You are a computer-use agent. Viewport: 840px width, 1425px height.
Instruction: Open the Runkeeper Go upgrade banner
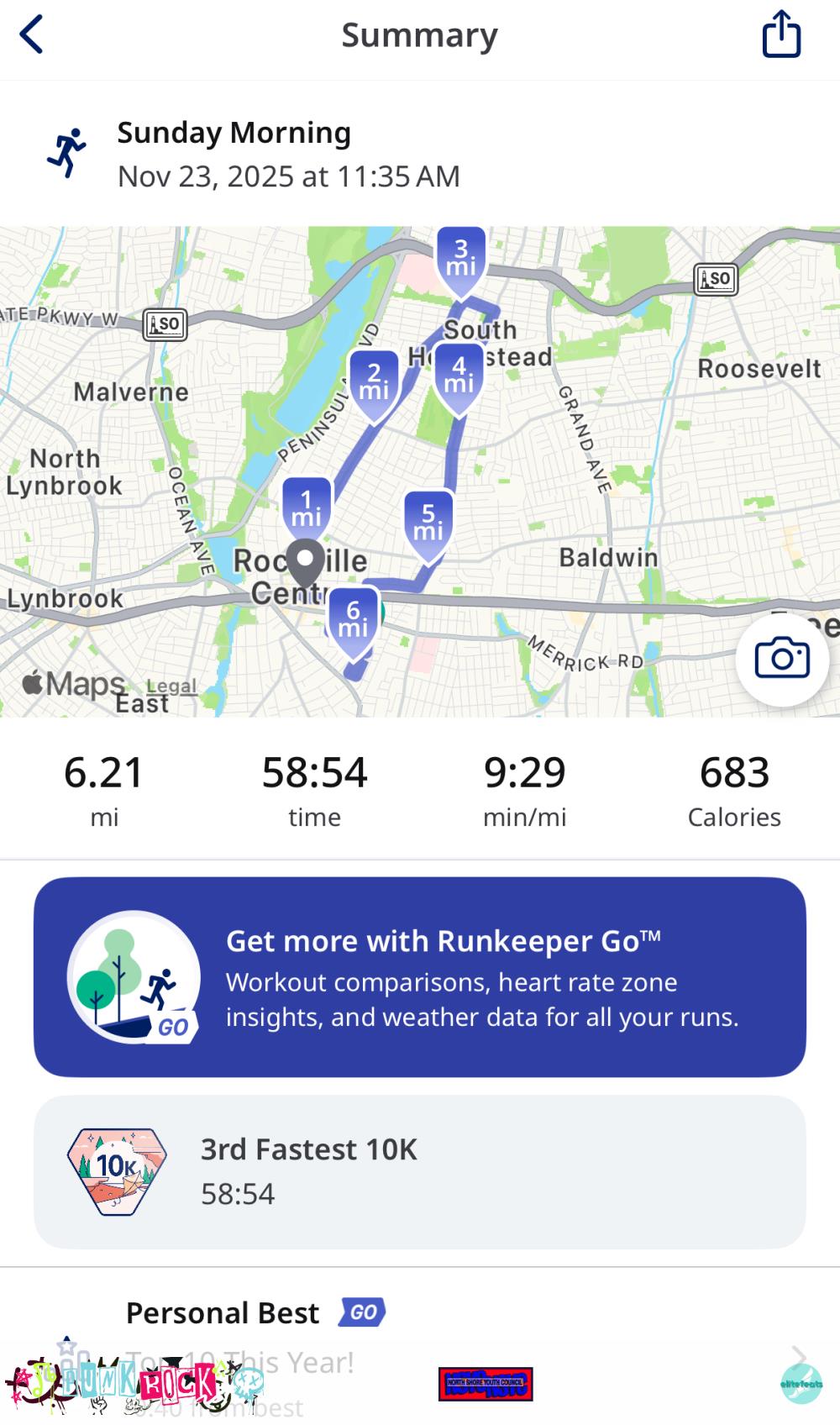pos(420,977)
